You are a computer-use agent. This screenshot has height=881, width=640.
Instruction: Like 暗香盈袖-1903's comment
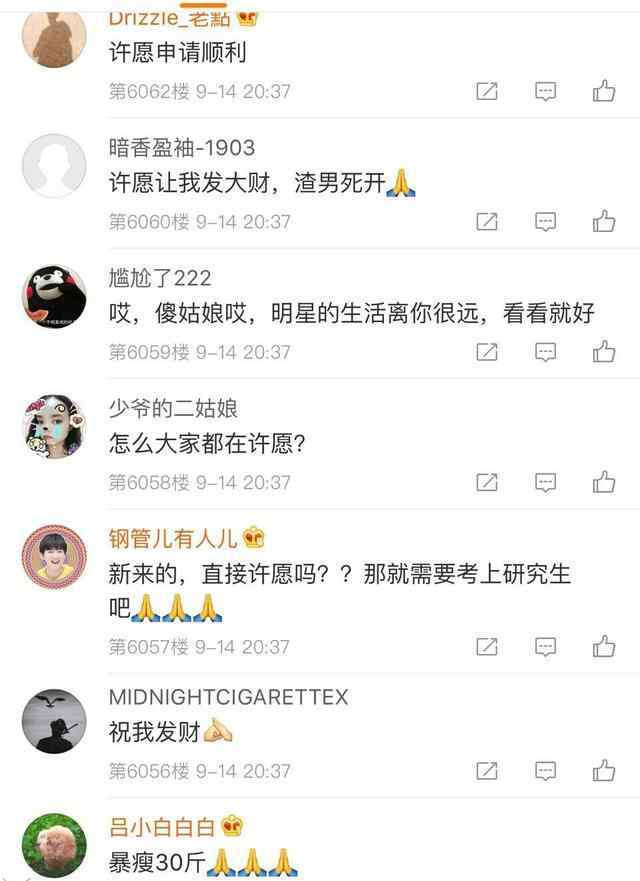coord(603,221)
